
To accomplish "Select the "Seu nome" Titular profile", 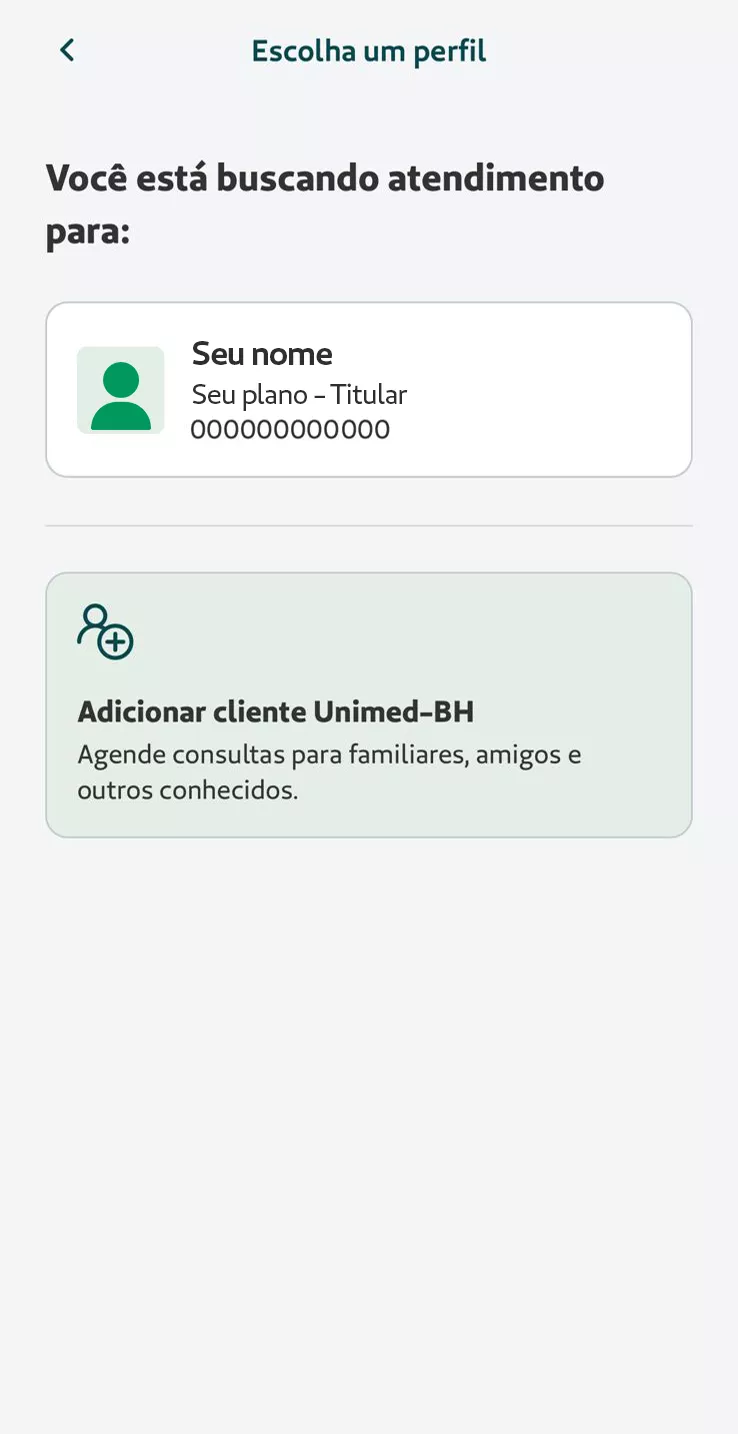I will (368, 389).
